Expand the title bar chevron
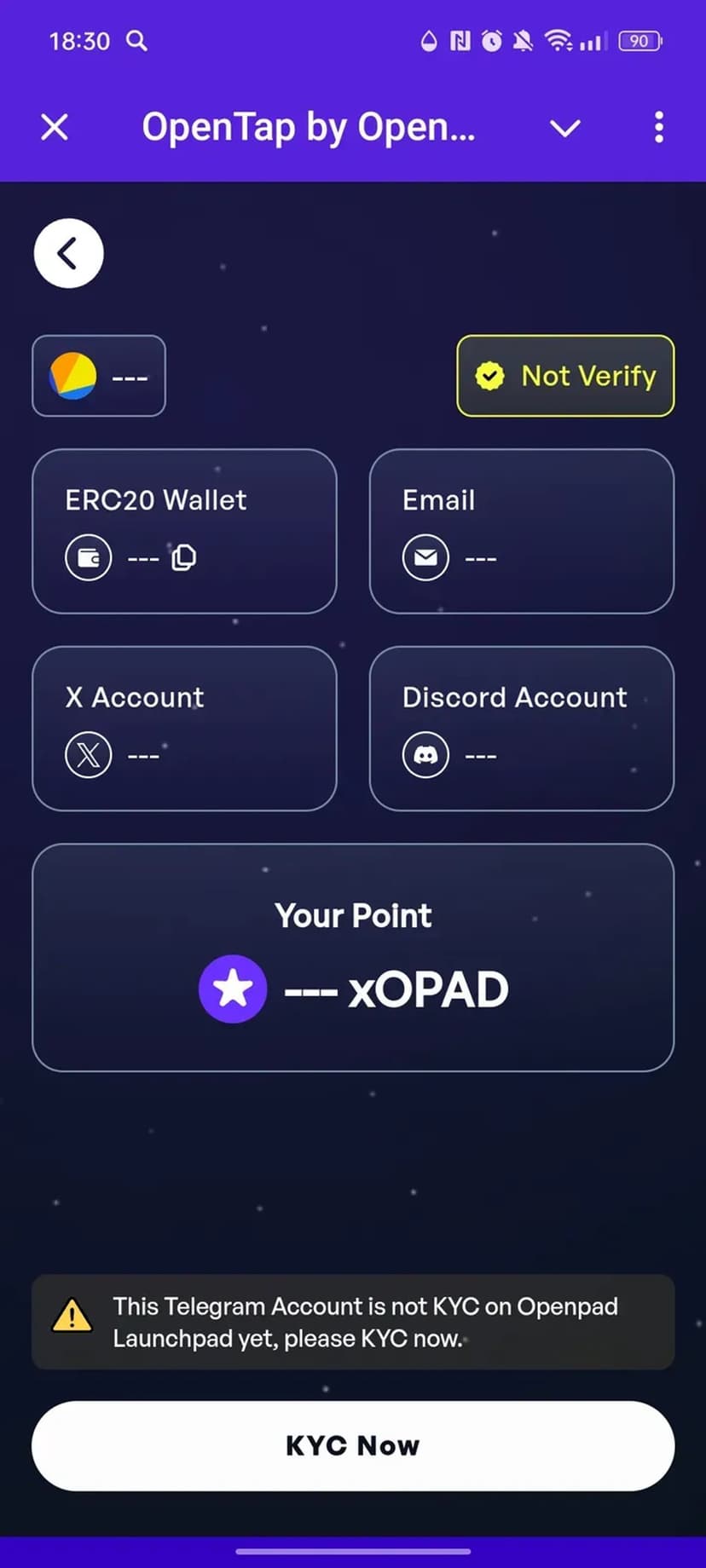 [x=564, y=129]
